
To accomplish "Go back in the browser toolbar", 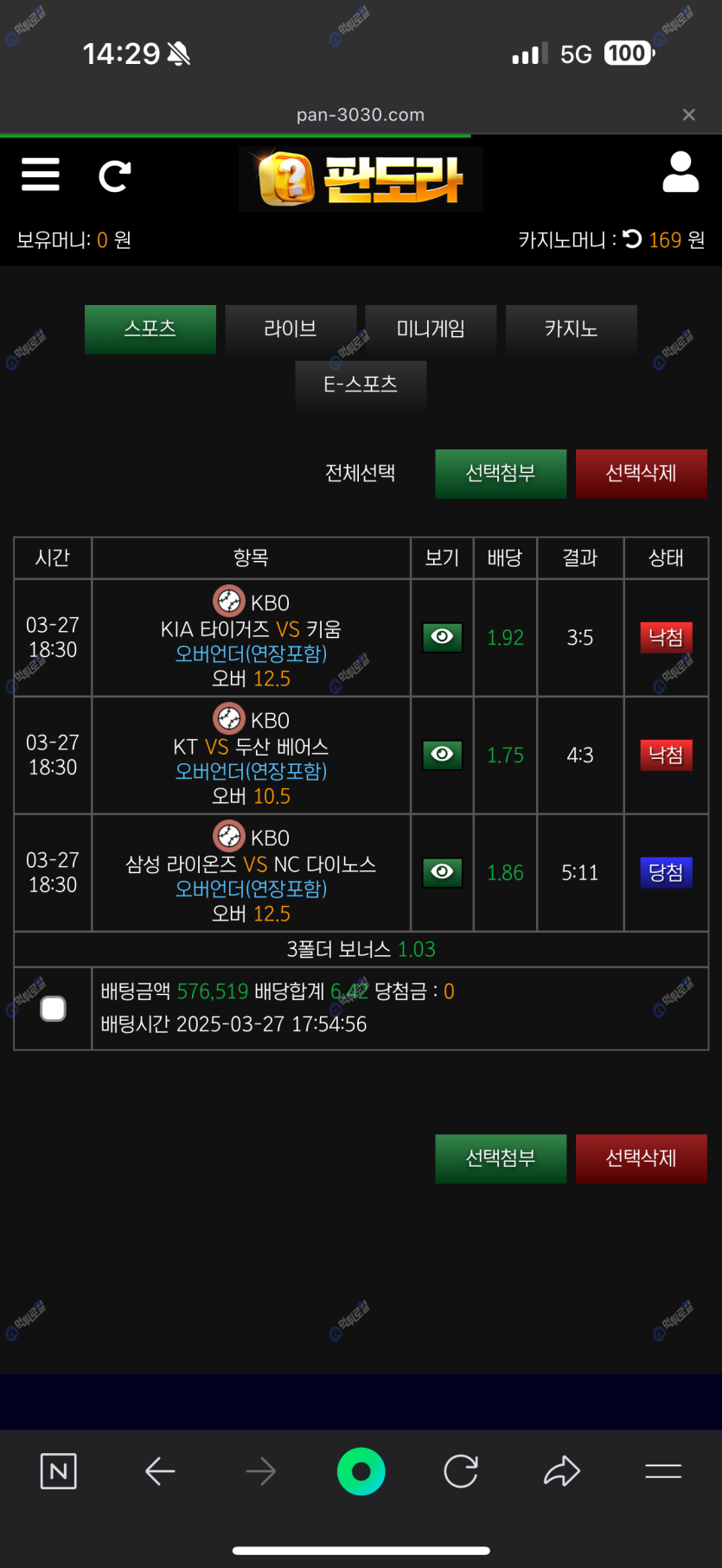I will click(160, 1471).
